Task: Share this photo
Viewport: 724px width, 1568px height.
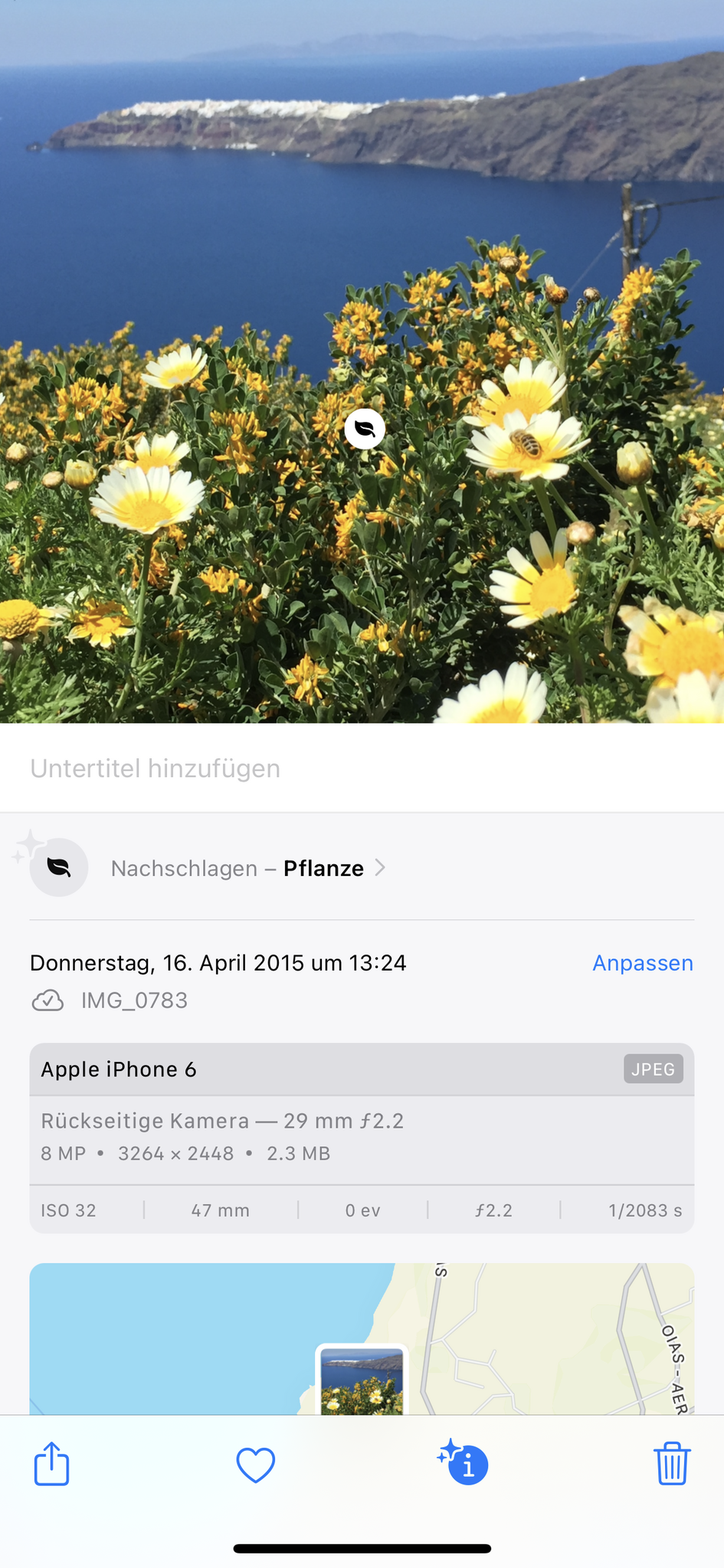Action: [x=52, y=1464]
